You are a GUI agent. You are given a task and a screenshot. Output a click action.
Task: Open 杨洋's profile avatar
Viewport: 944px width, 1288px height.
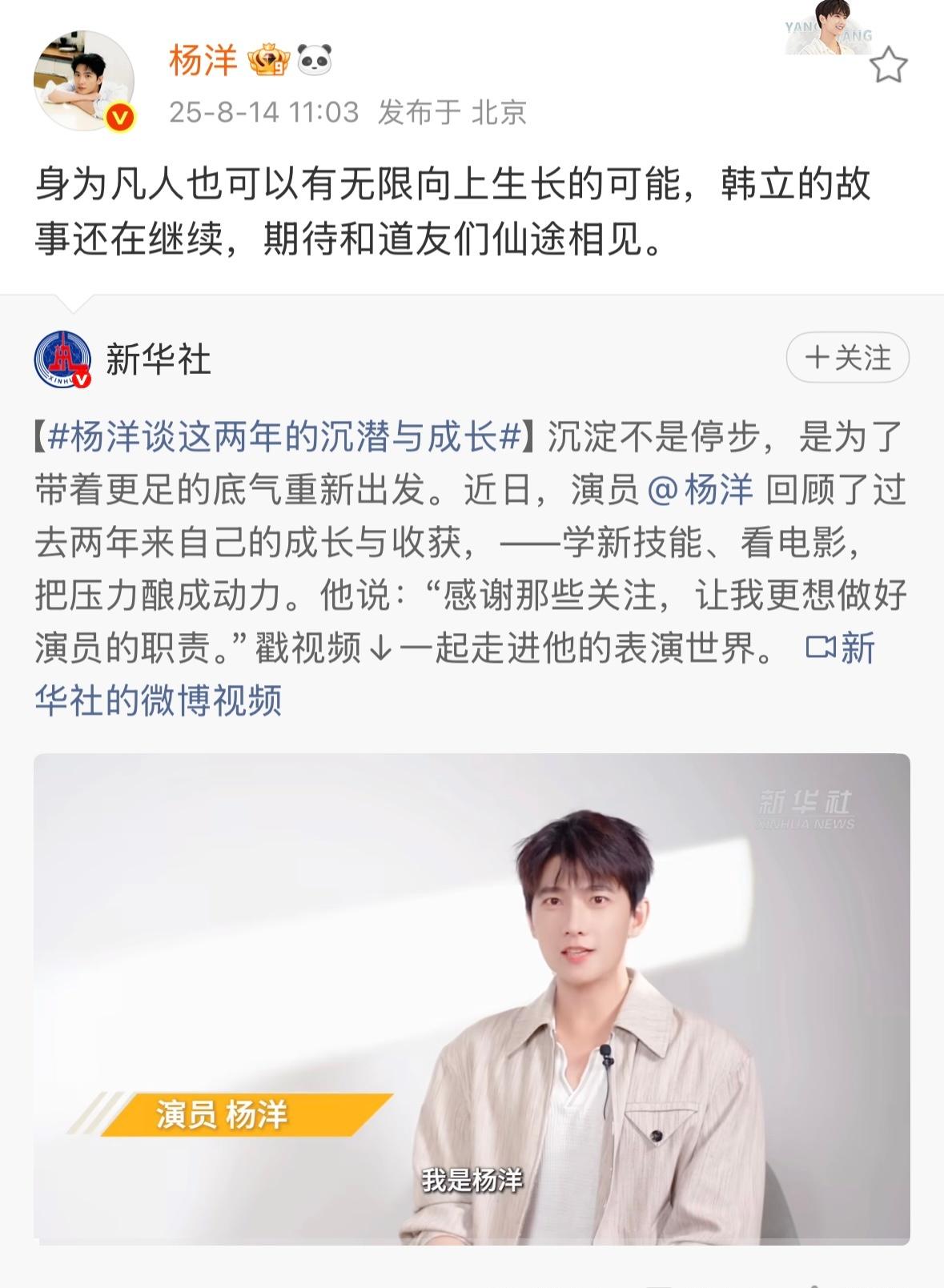coord(83,81)
